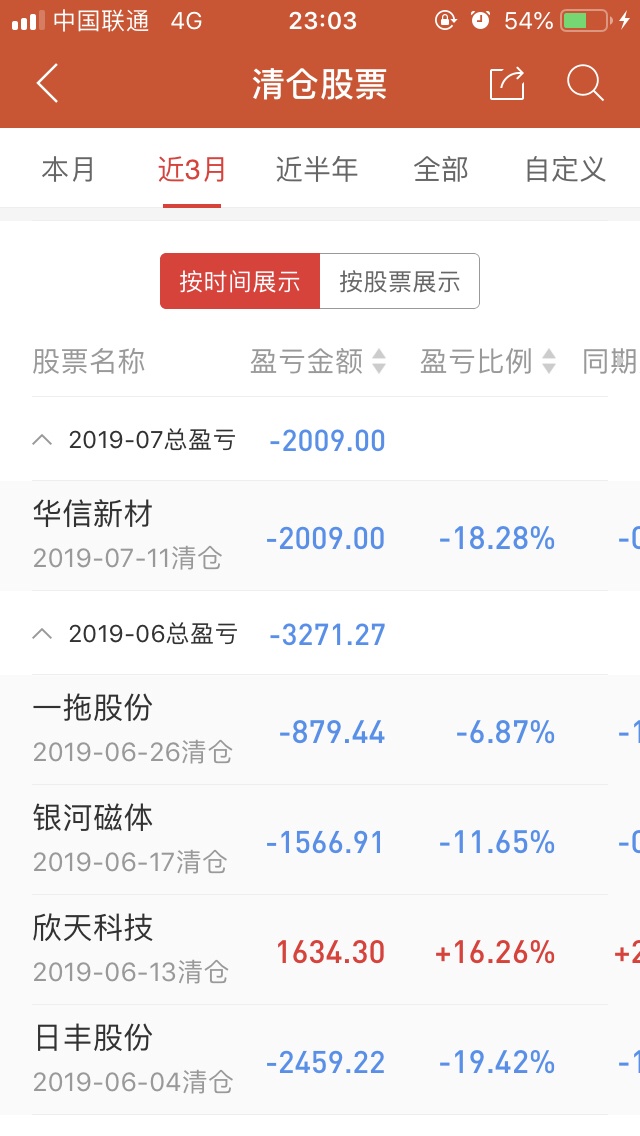Go back using the top-left arrow

click(x=48, y=83)
